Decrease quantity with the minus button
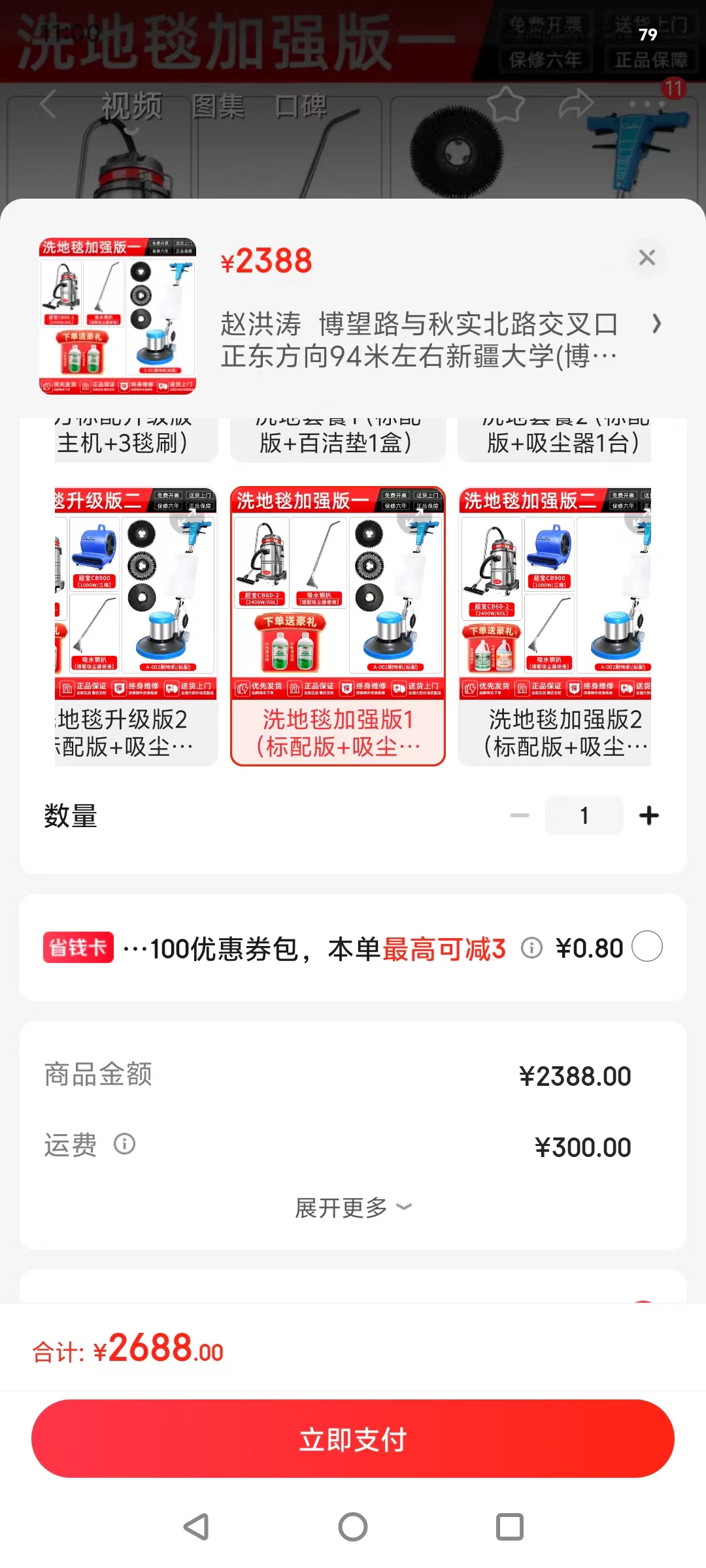This screenshot has height=1568, width=706. tap(520, 815)
